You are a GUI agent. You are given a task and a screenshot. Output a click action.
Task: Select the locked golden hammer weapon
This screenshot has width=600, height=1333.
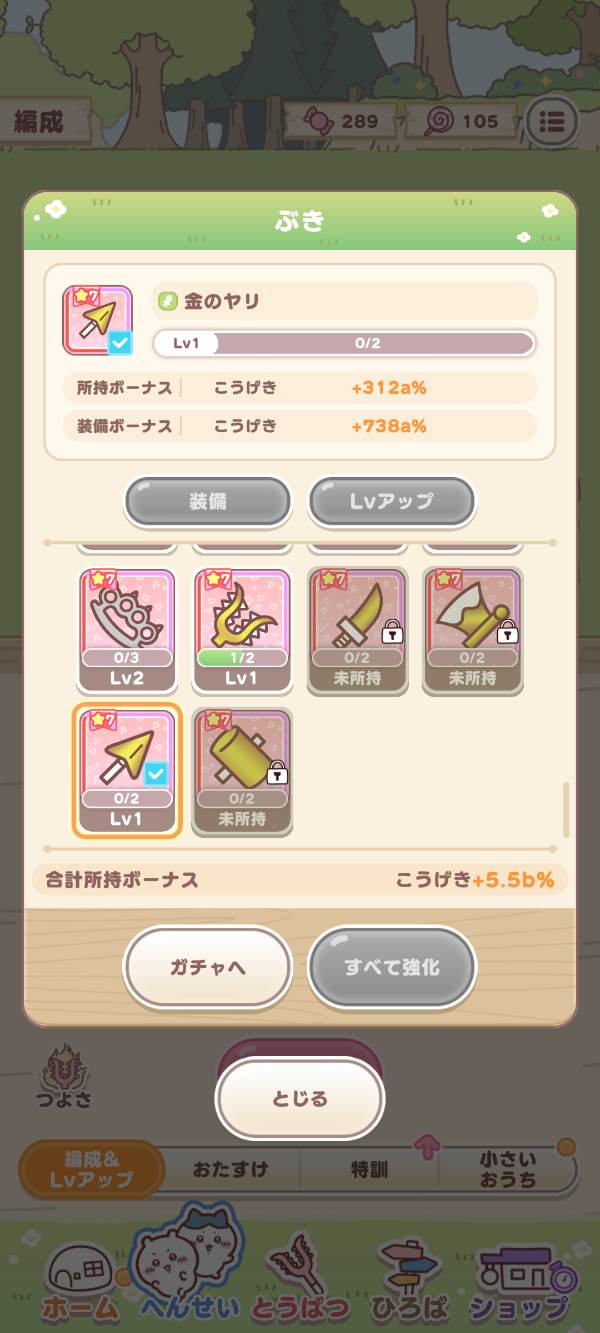(x=242, y=769)
